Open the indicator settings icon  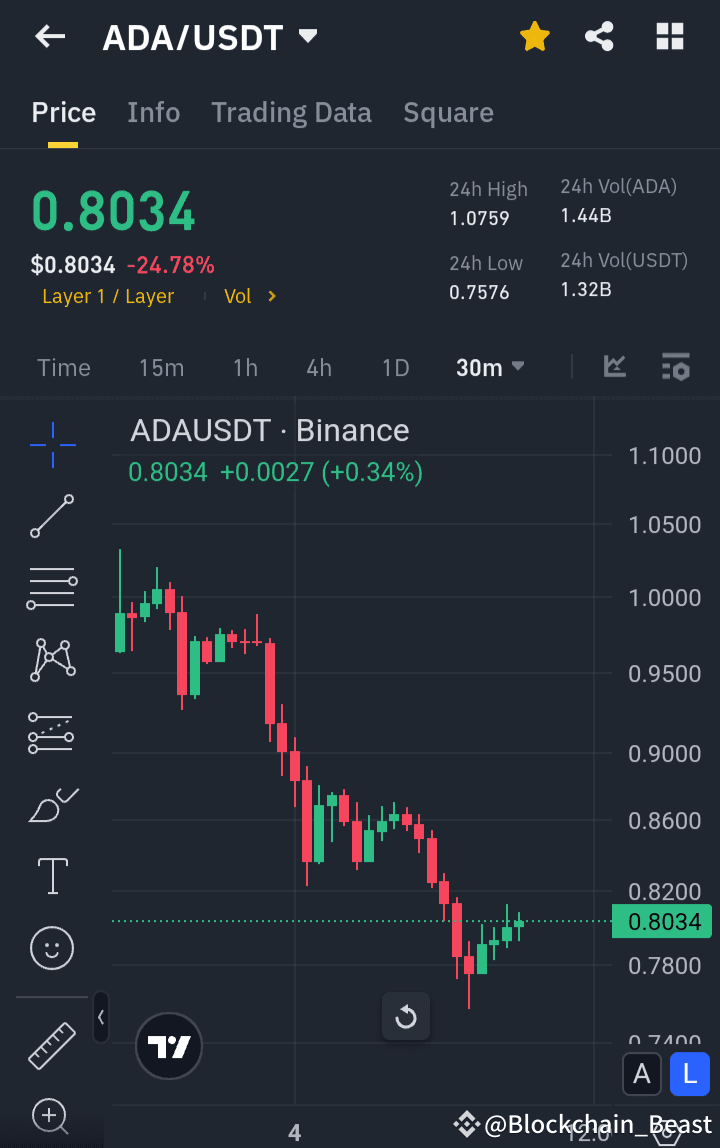point(676,367)
